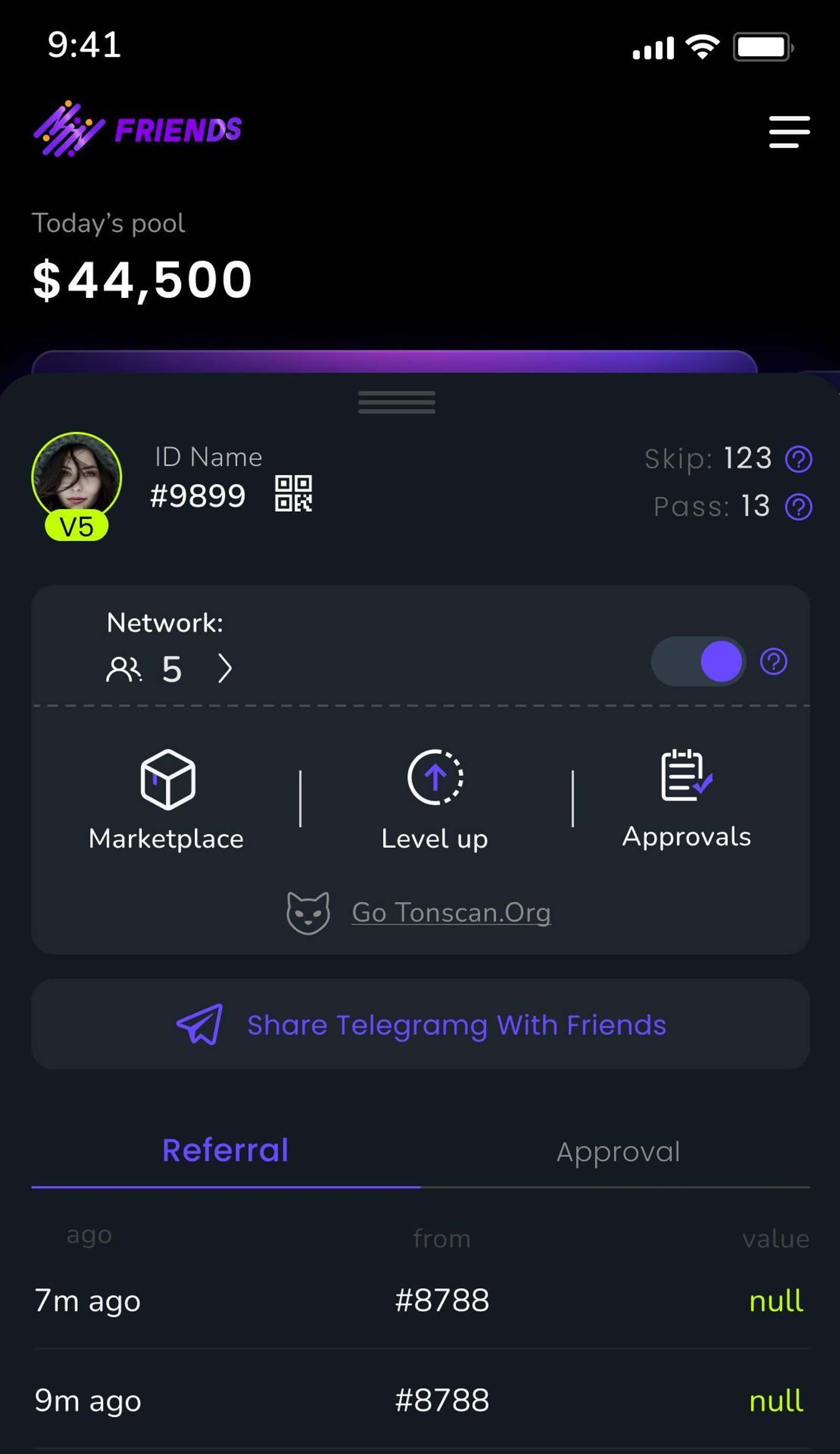Open help for Skip count
Image resolution: width=840 pixels, height=1454 pixels.
[x=799, y=459]
